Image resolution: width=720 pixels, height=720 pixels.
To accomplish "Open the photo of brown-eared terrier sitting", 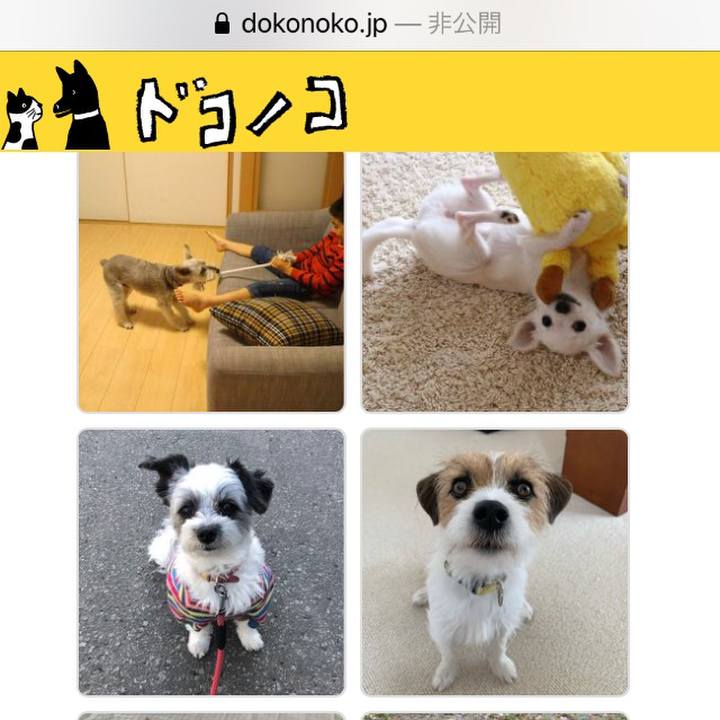I will [x=494, y=562].
